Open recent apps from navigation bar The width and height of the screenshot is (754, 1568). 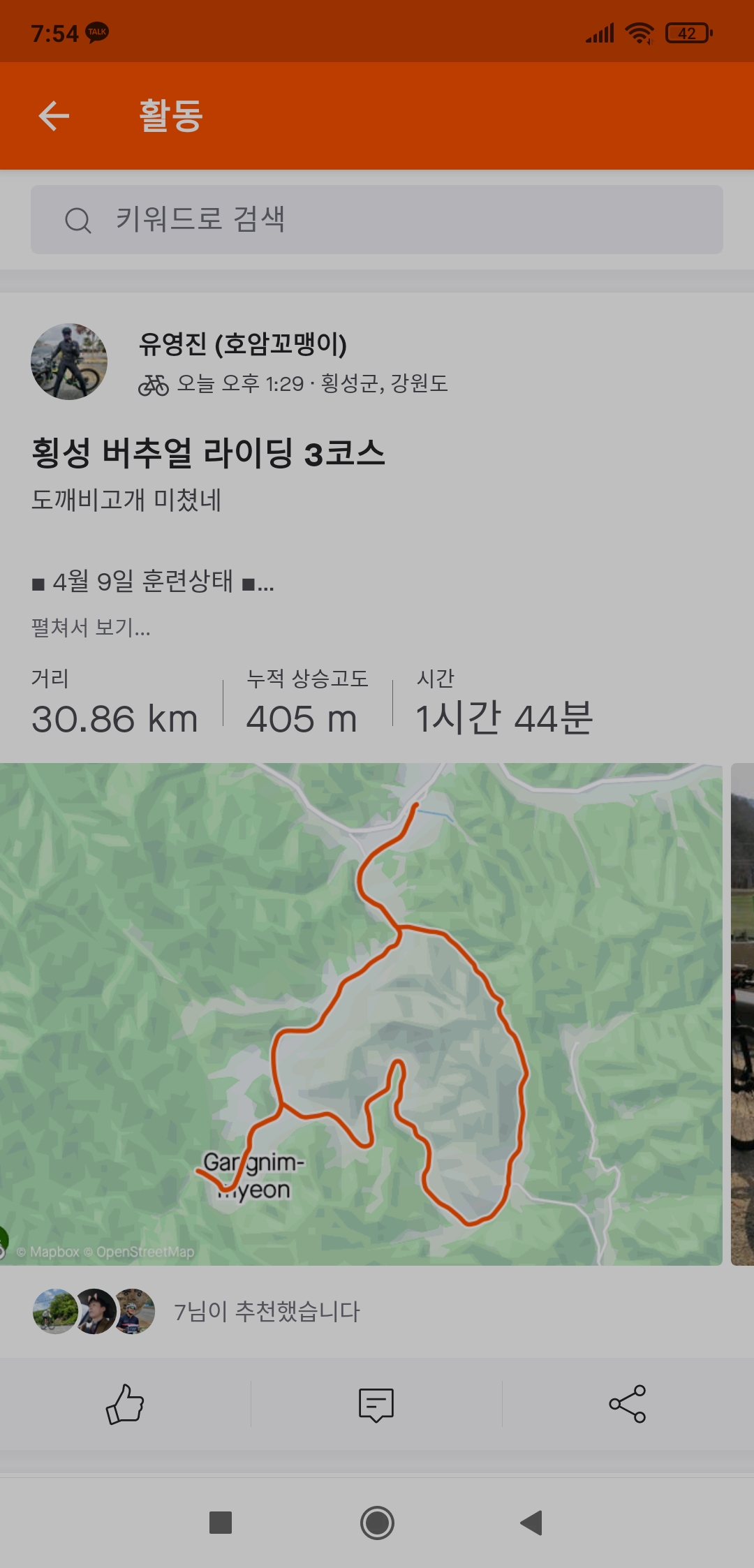tap(221, 1523)
